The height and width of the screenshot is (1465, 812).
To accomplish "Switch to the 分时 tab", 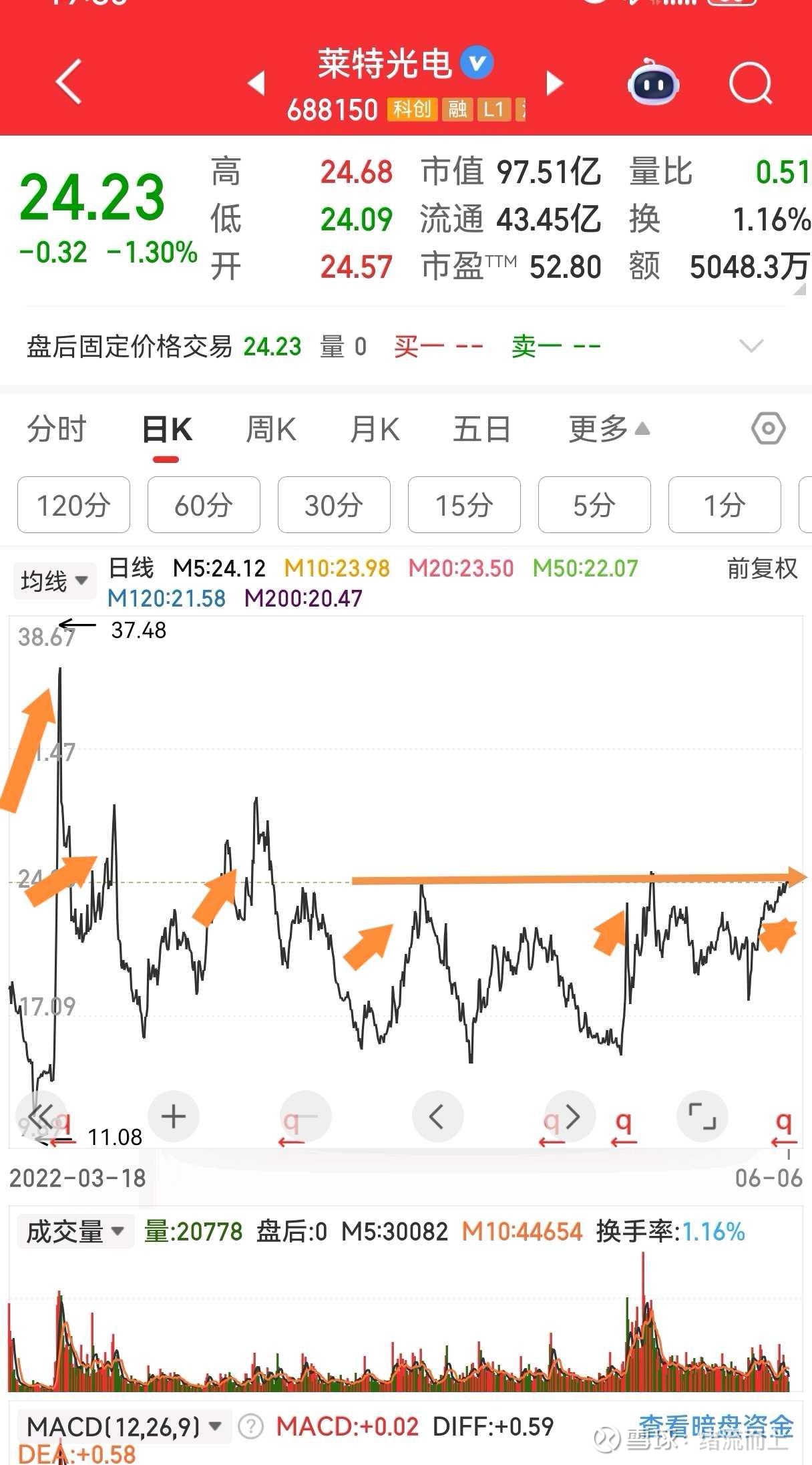I will 57,429.
